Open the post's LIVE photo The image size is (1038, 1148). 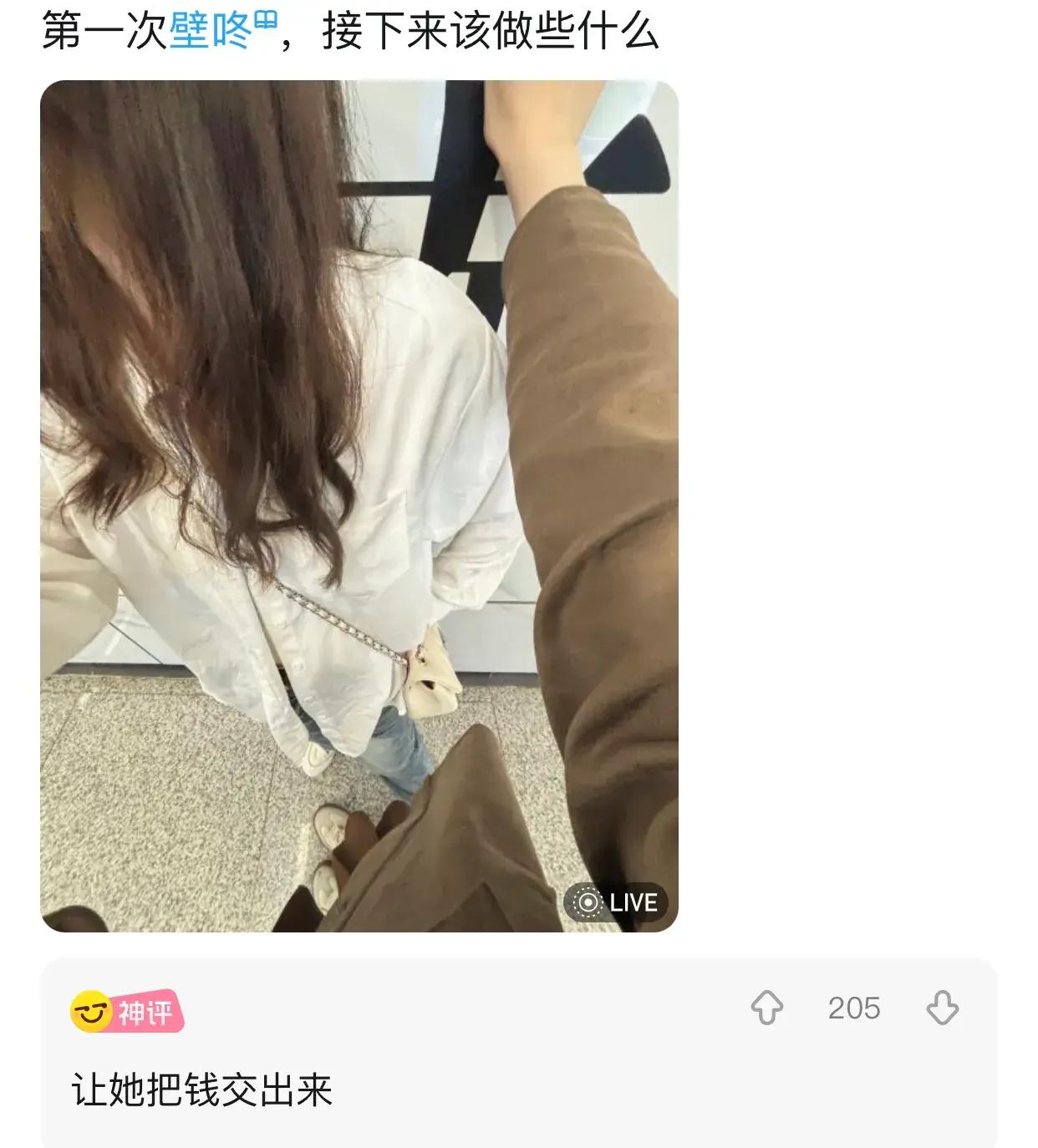[x=359, y=505]
